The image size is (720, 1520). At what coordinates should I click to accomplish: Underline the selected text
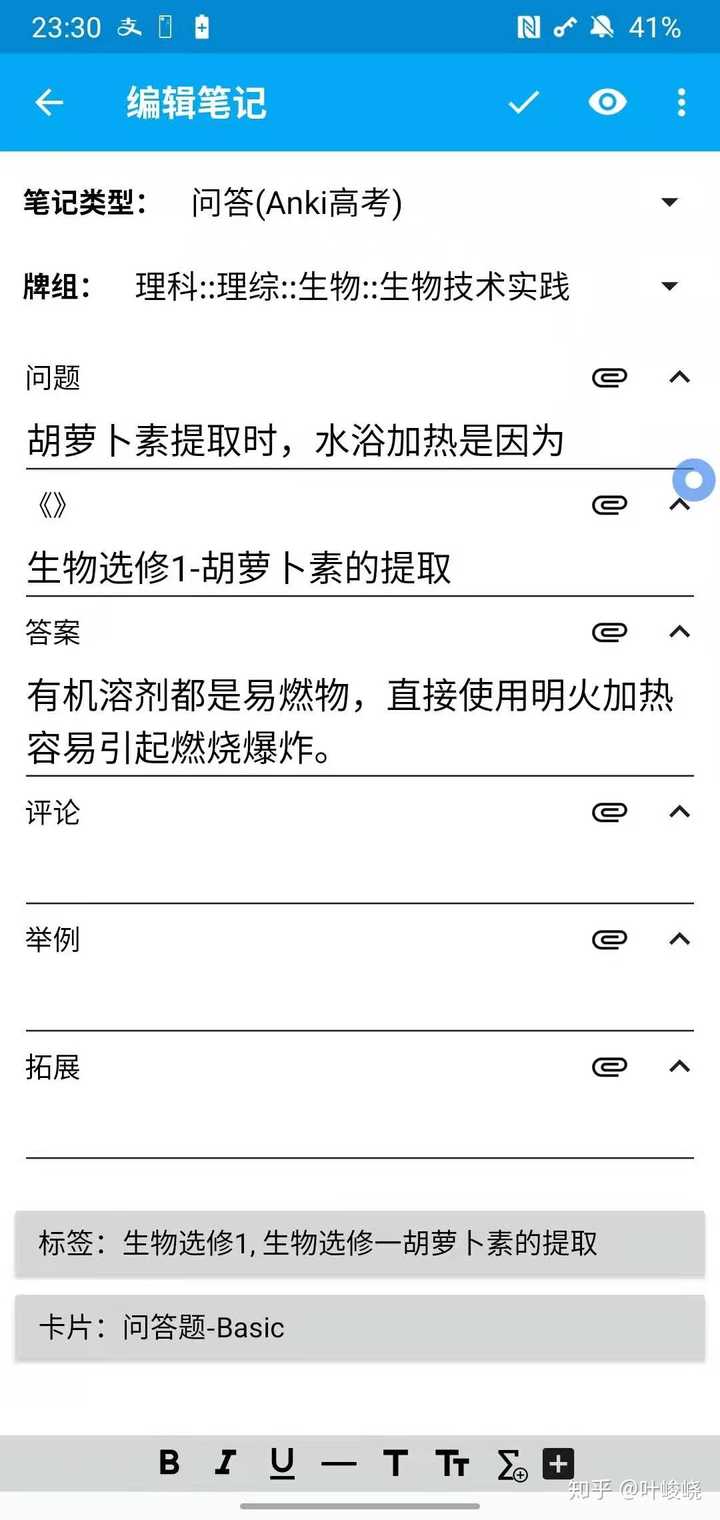coord(282,1464)
